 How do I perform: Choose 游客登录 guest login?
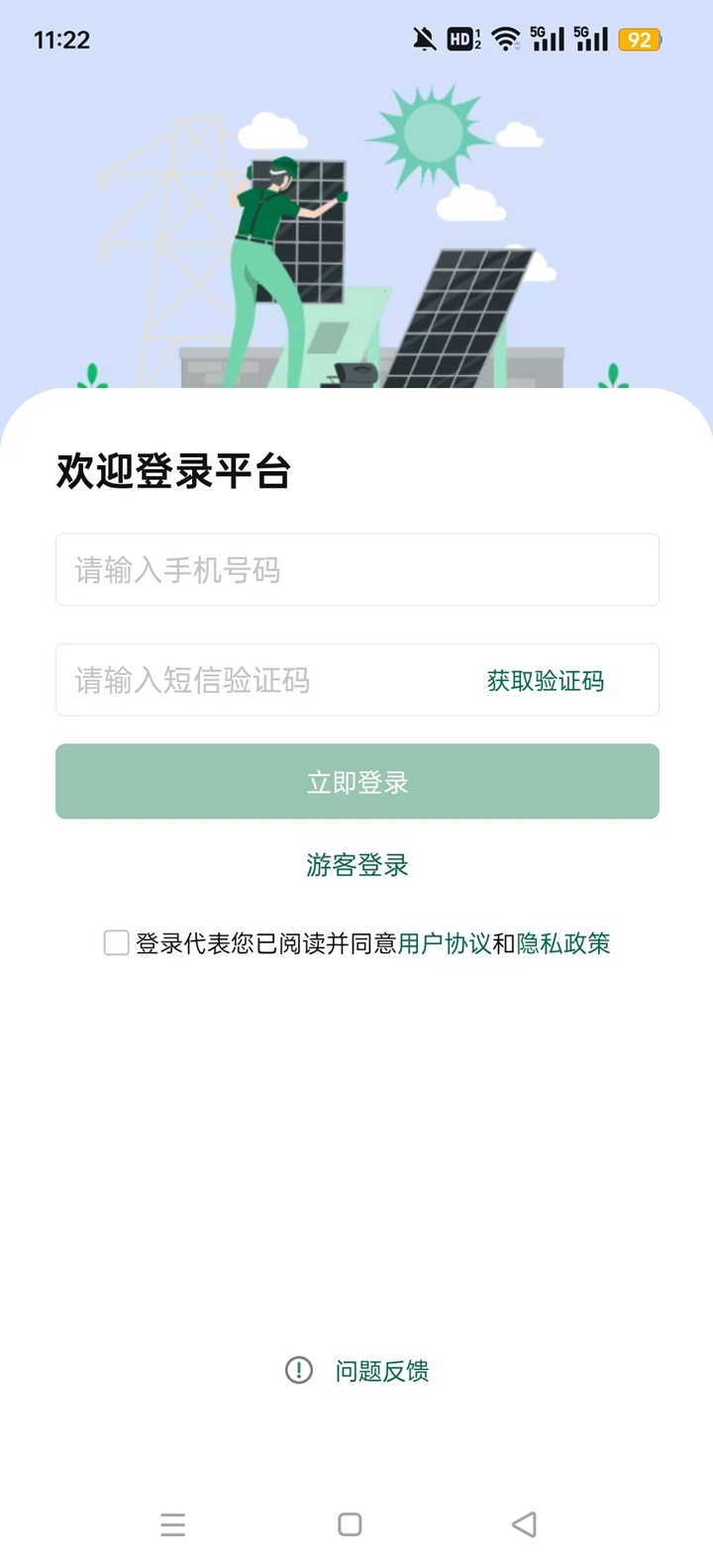pyautogui.click(x=356, y=865)
